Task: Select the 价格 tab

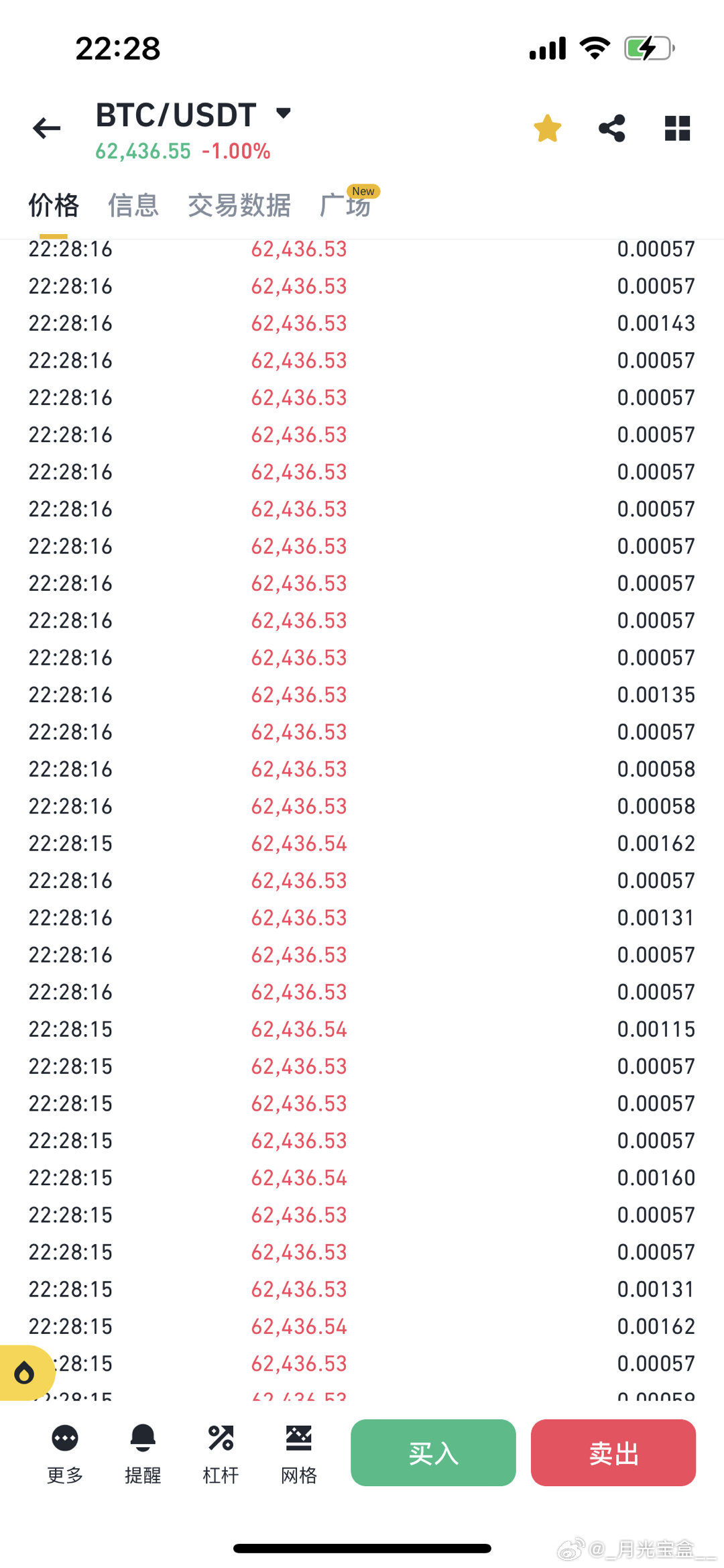Action: 54,205
